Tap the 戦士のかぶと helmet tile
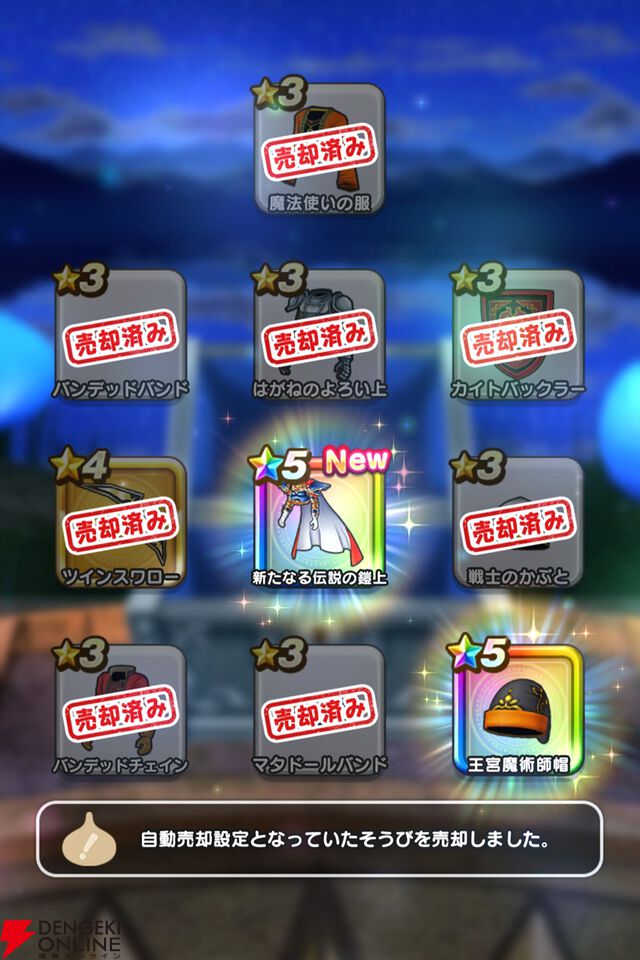This screenshot has width=640, height=960. tap(518, 524)
